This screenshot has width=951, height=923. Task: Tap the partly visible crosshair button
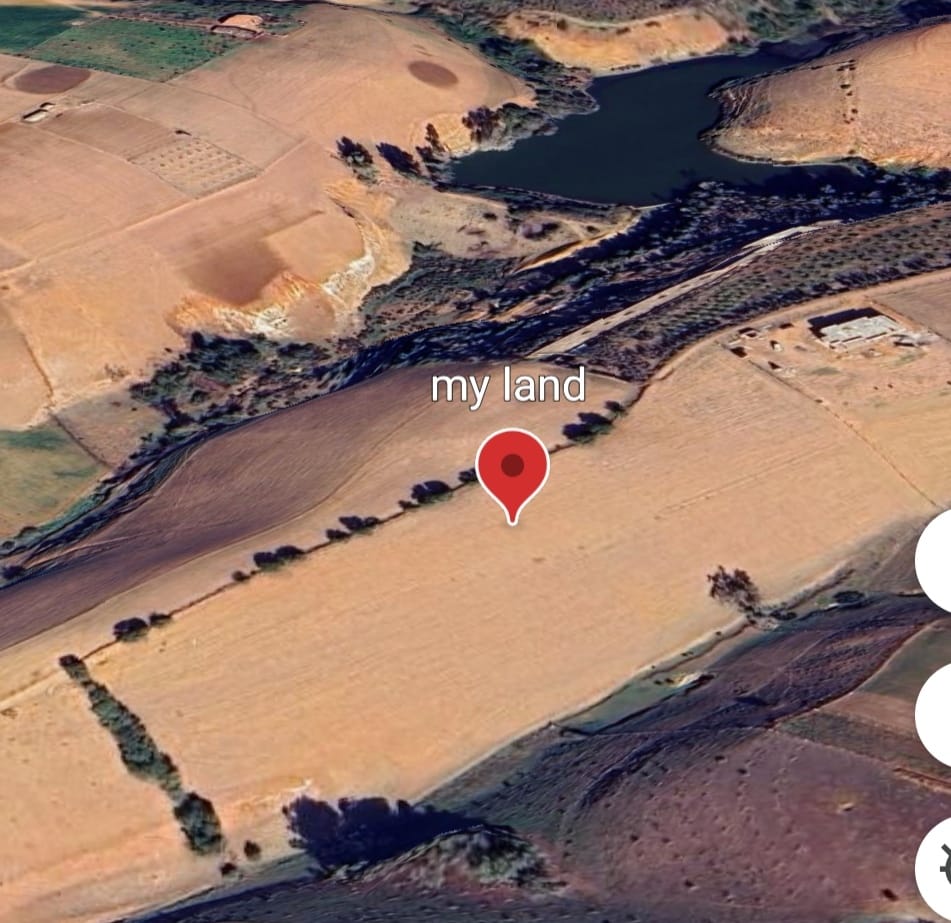click(x=938, y=865)
